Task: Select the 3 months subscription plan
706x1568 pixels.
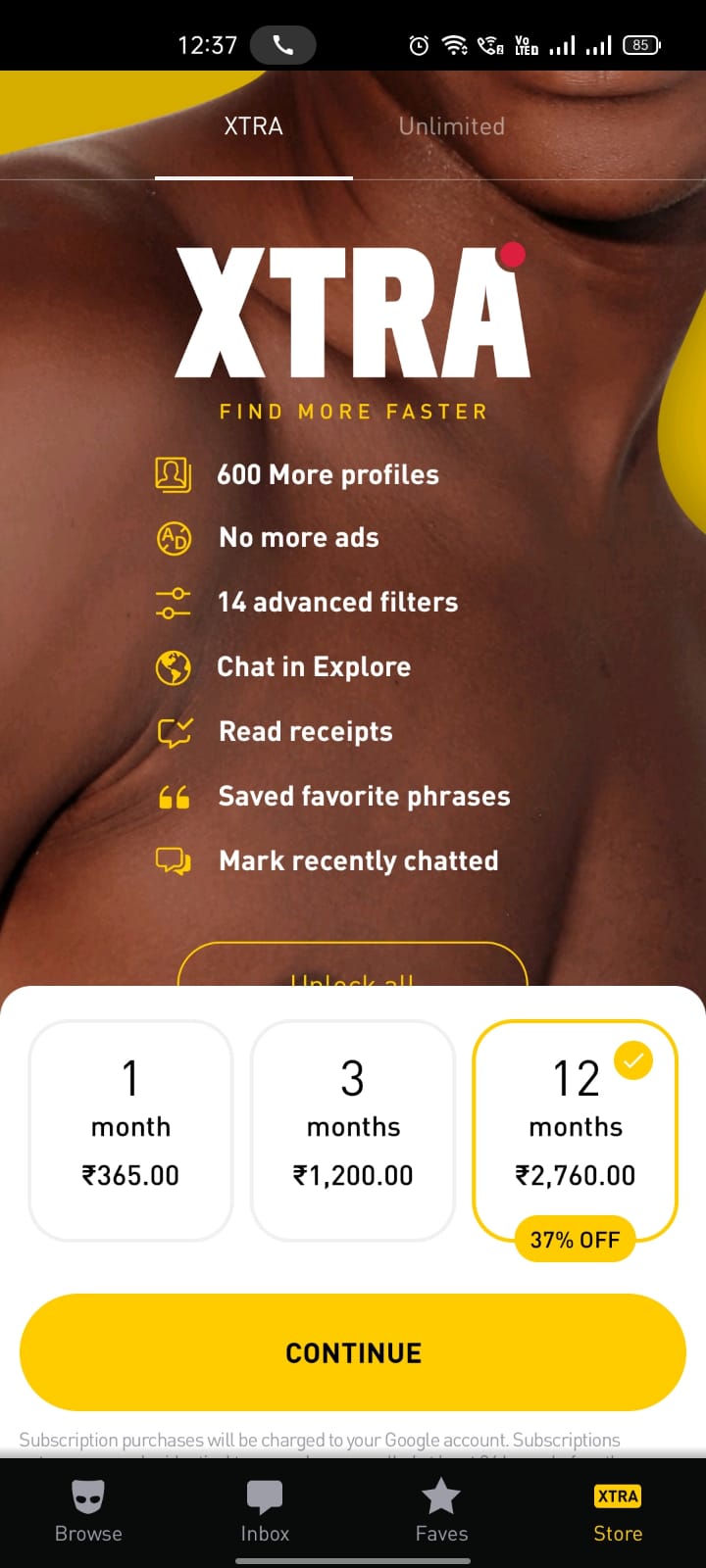Action: click(x=352, y=1129)
